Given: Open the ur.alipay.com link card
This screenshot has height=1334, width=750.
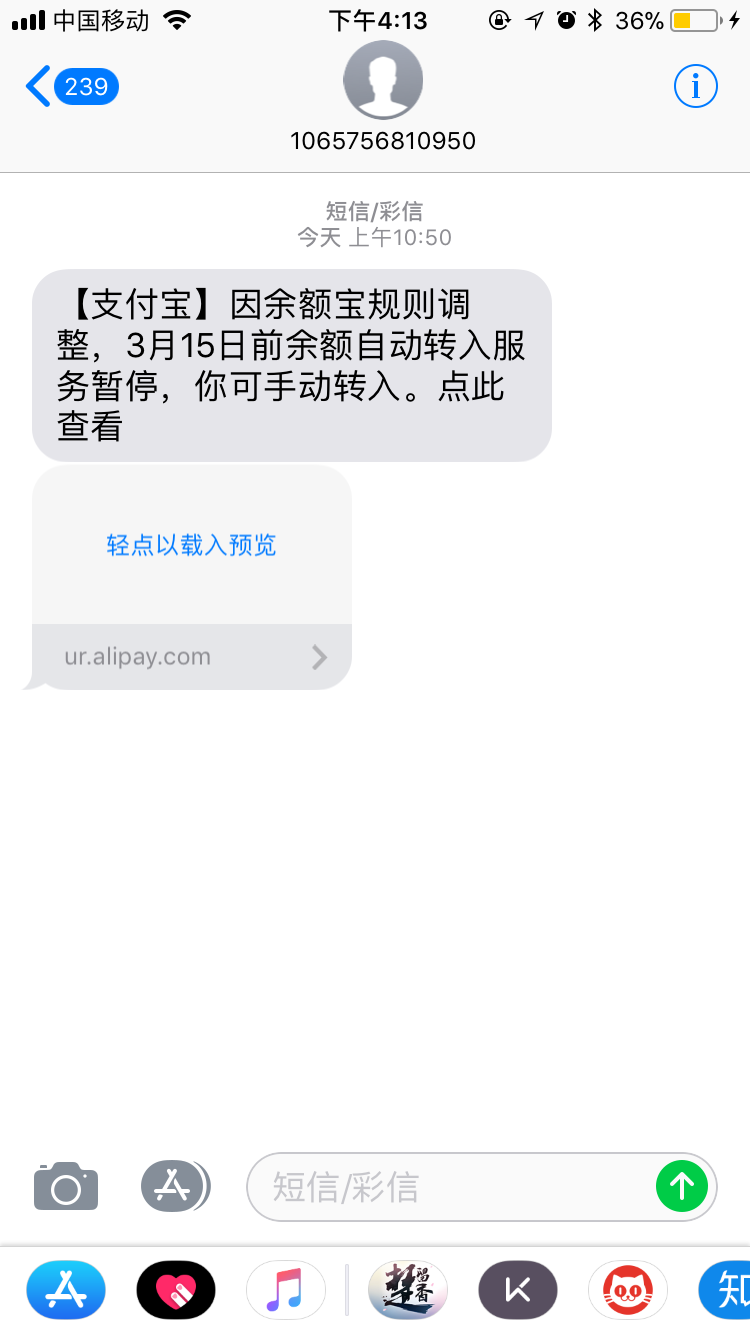Looking at the screenshot, I should [191, 657].
